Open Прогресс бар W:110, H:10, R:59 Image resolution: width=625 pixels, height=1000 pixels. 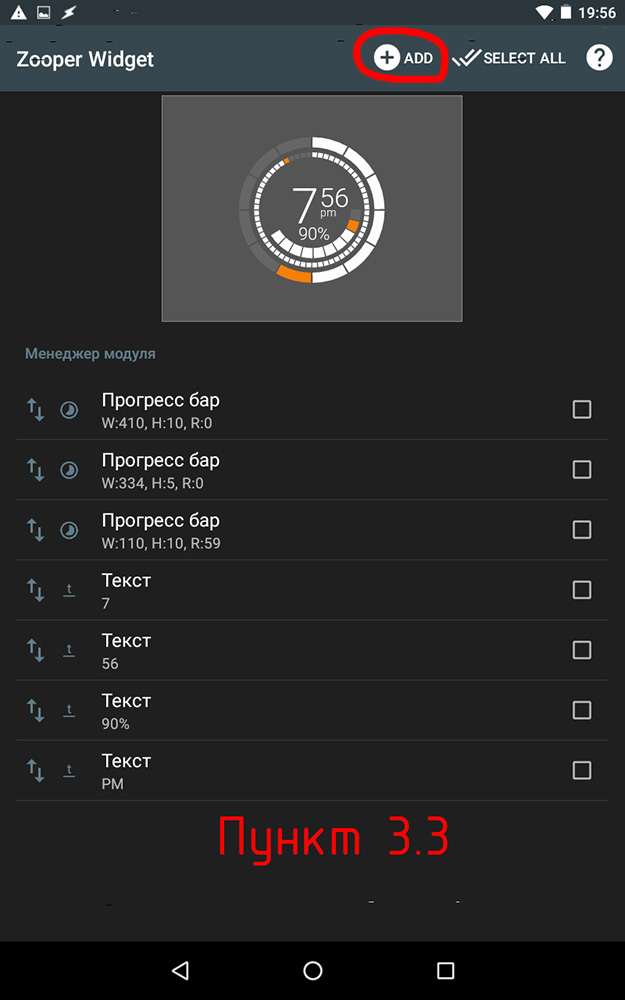[x=300, y=530]
